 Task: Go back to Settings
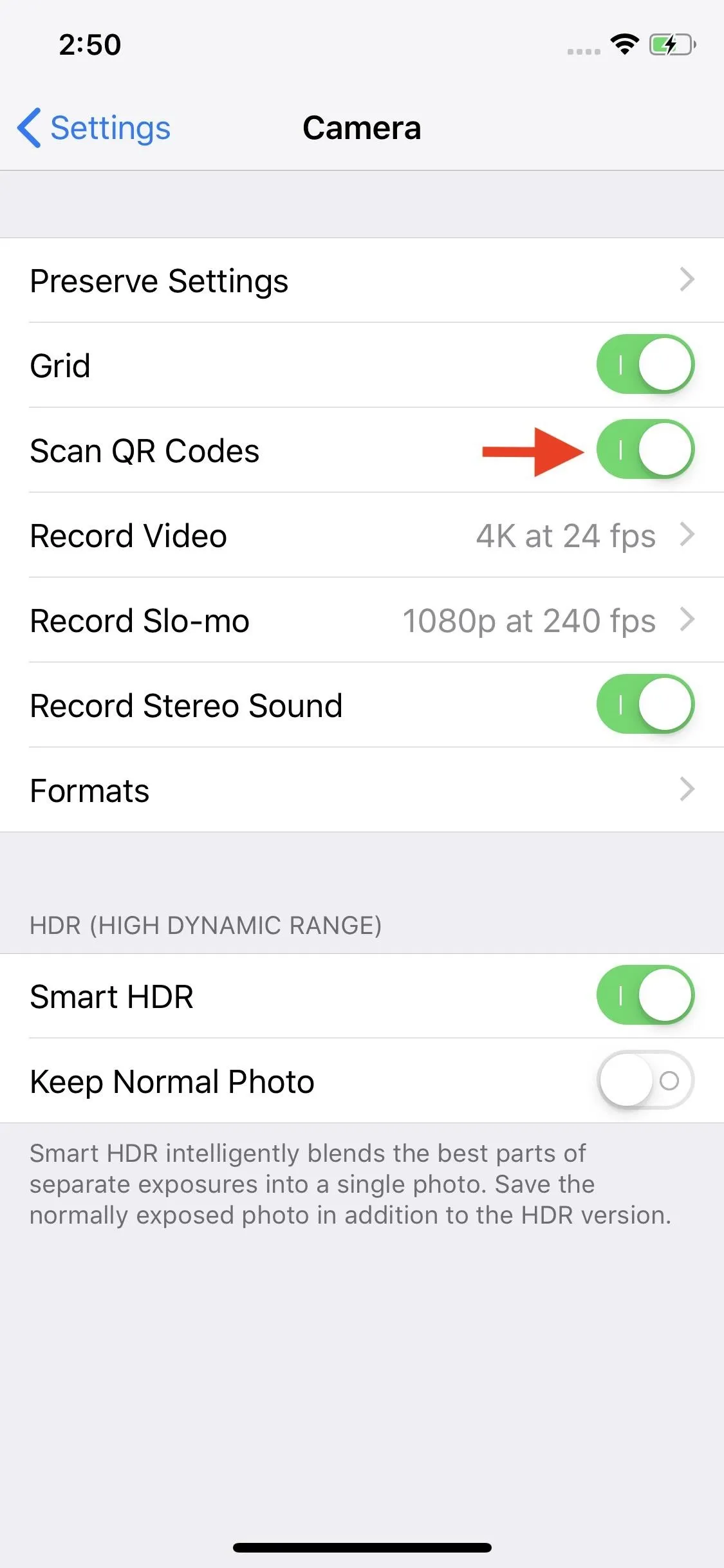[94, 127]
